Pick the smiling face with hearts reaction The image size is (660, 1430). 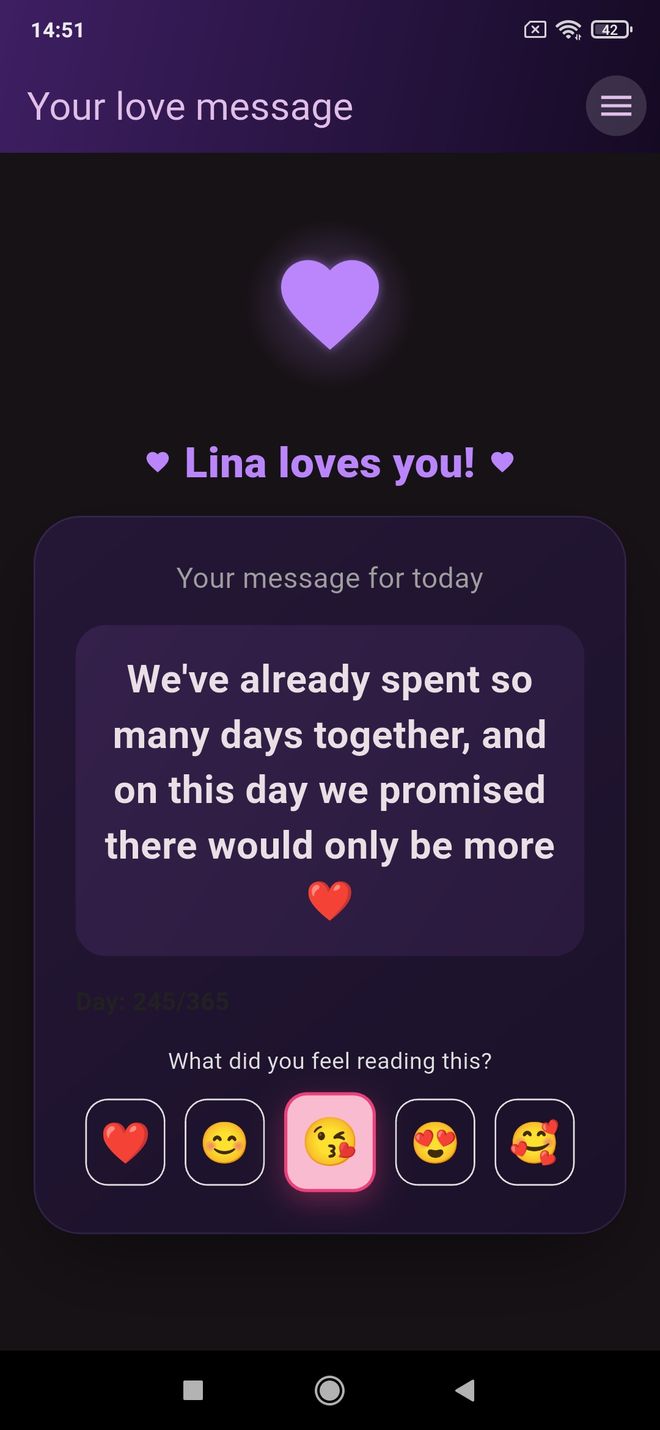(535, 1142)
